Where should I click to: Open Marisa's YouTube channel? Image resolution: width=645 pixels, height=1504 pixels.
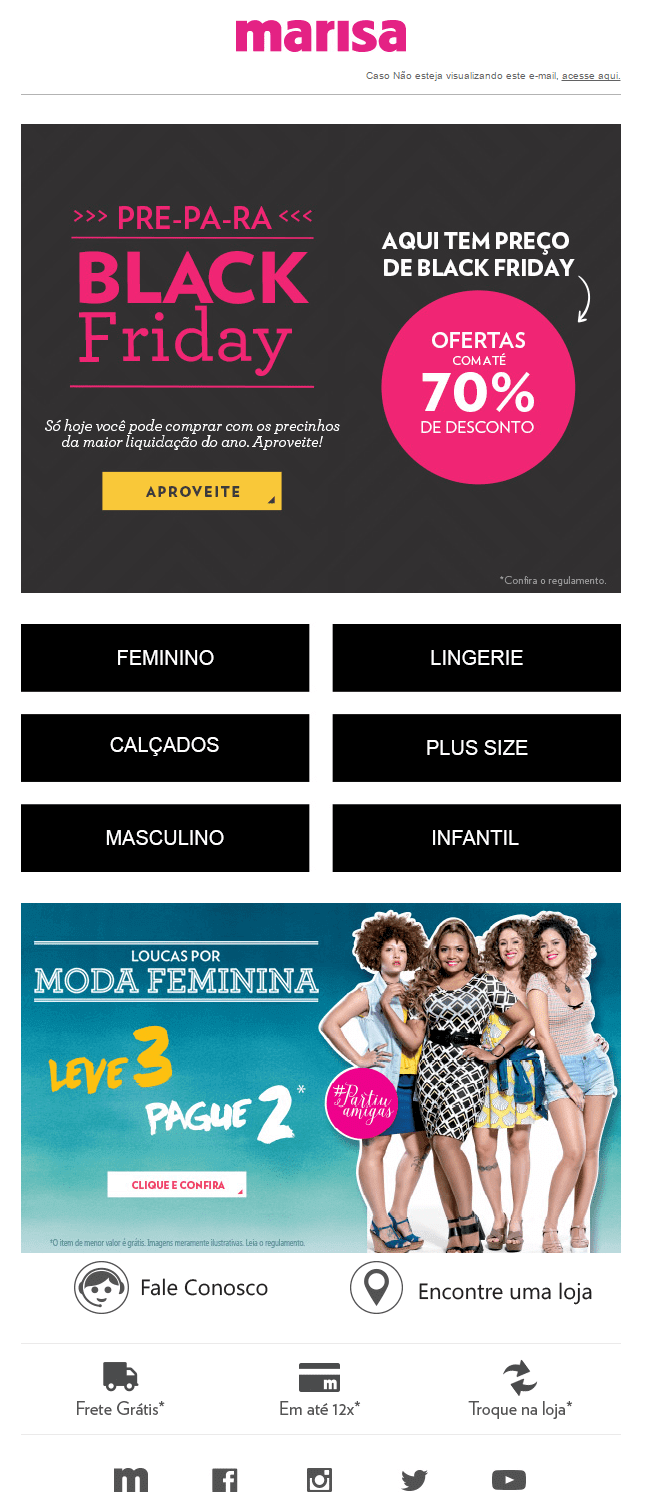pos(508,1480)
